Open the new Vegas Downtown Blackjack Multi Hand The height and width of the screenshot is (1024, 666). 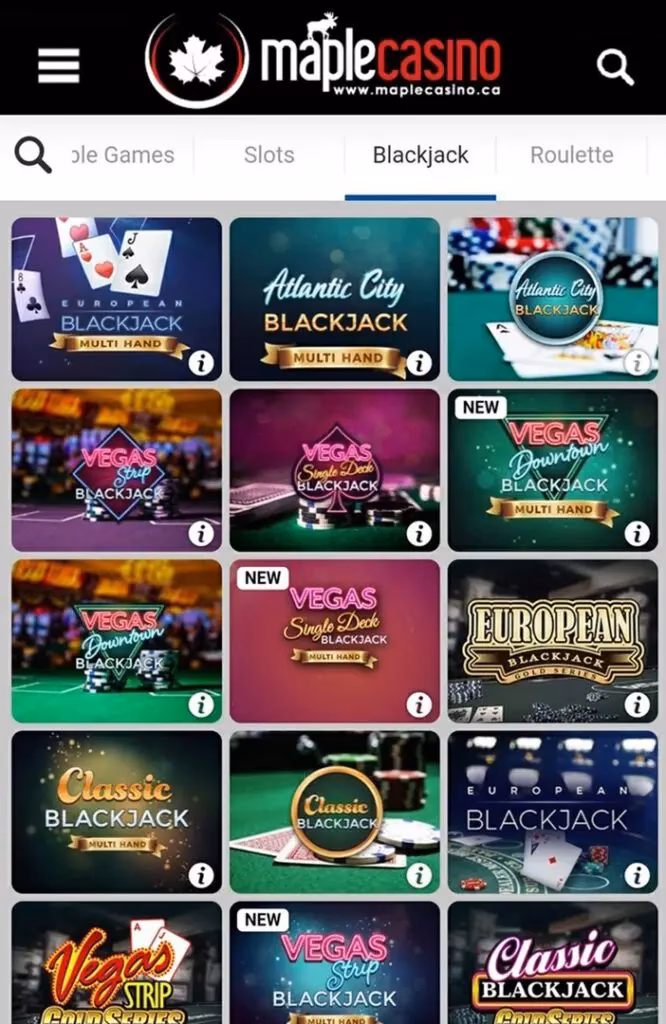point(552,469)
